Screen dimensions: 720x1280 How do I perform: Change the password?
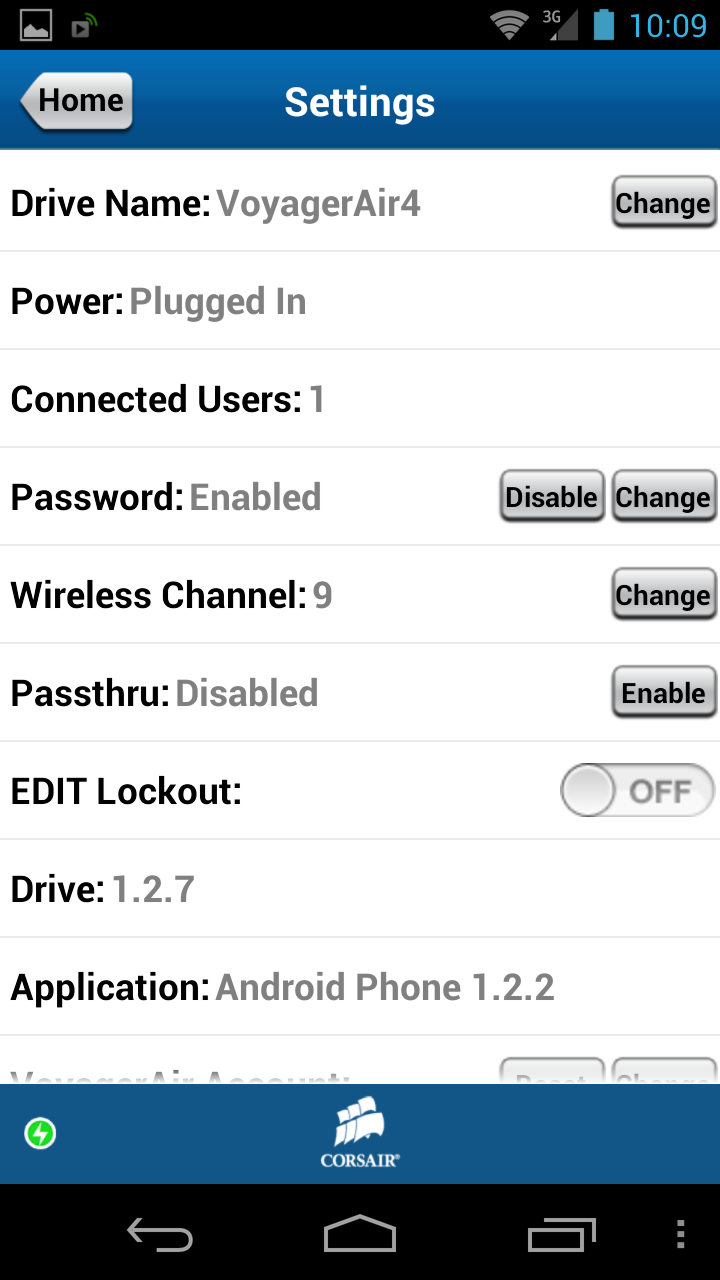click(x=663, y=497)
